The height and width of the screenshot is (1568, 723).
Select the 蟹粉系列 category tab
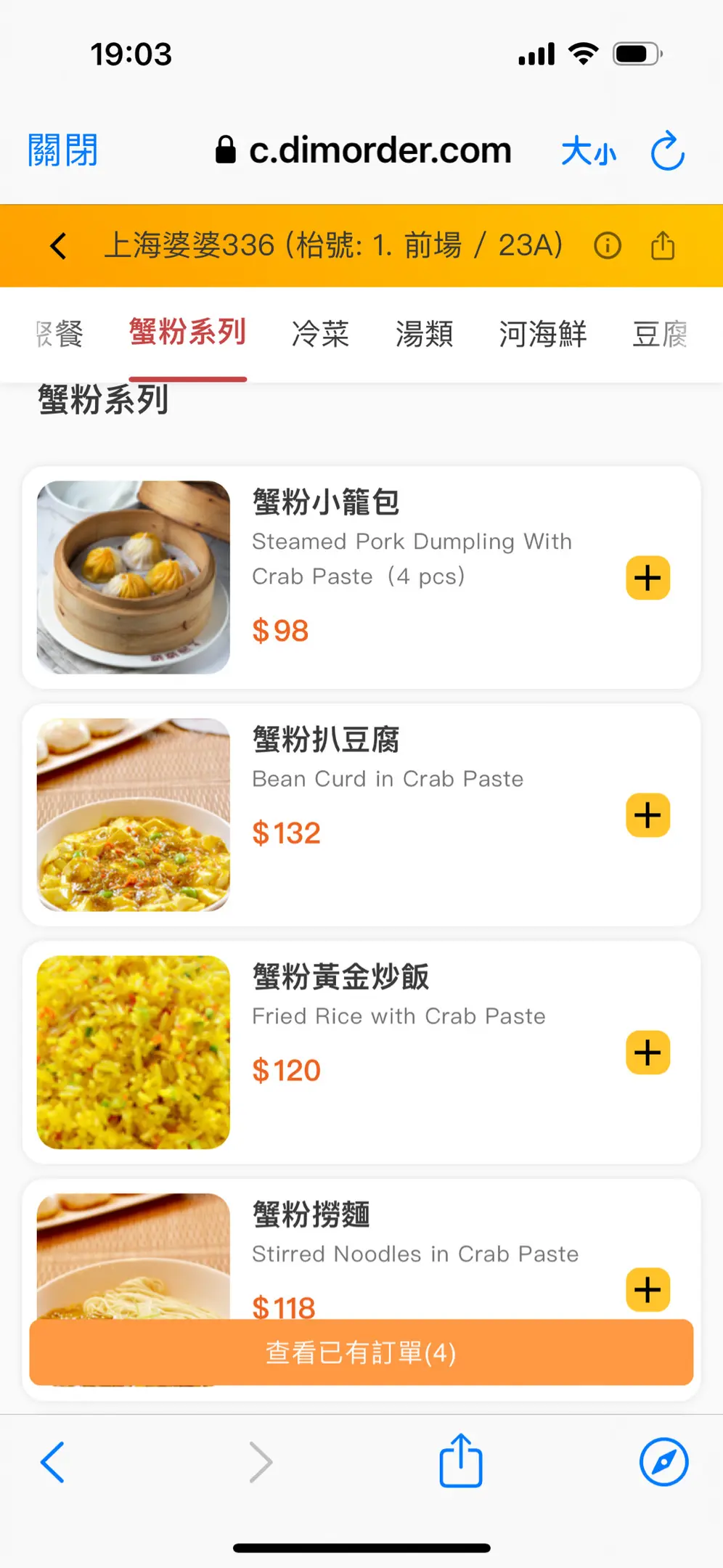[x=187, y=332]
